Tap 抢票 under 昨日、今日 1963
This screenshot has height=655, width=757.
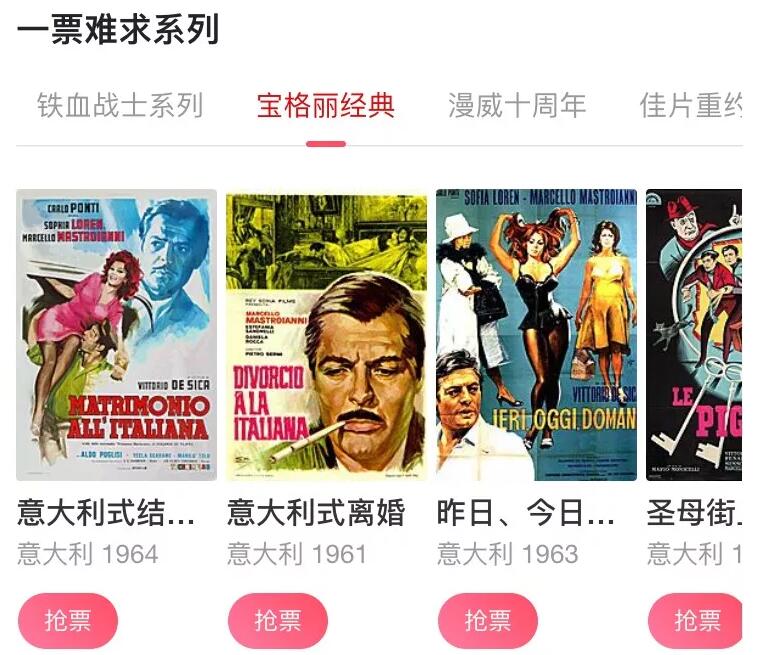point(488,620)
